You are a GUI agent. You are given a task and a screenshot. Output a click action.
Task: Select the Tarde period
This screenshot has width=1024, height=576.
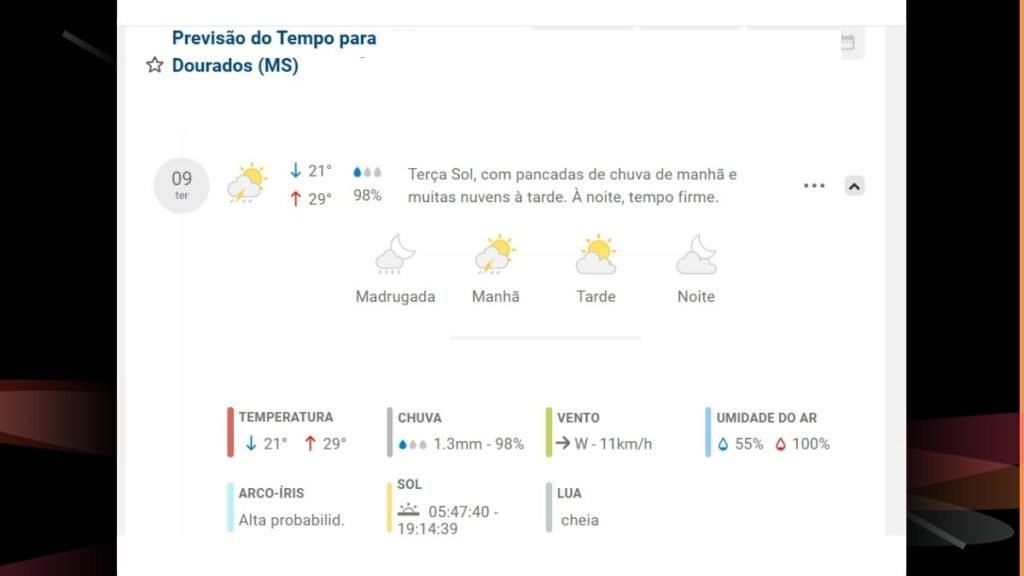[x=596, y=268]
